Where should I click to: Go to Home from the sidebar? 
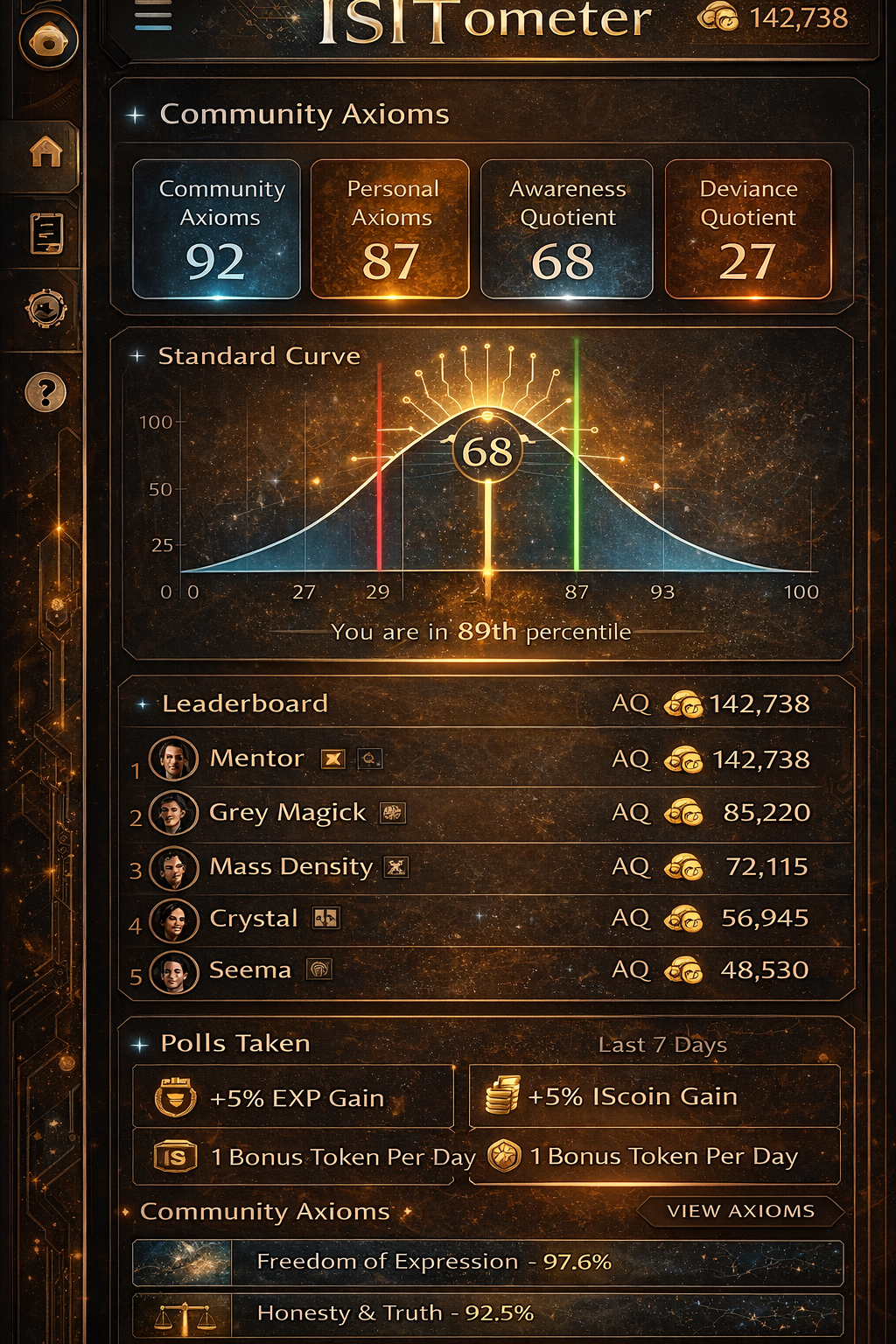pyautogui.click(x=46, y=152)
